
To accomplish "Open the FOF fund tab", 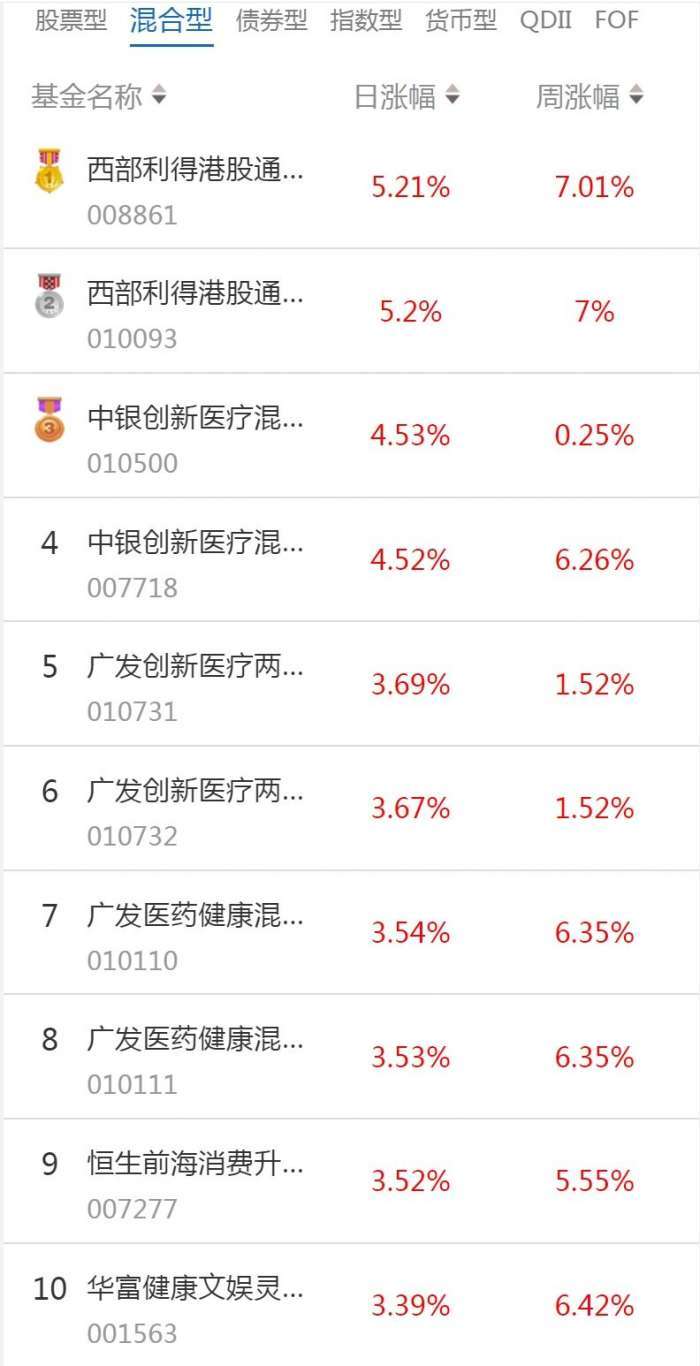I will [x=616, y=21].
